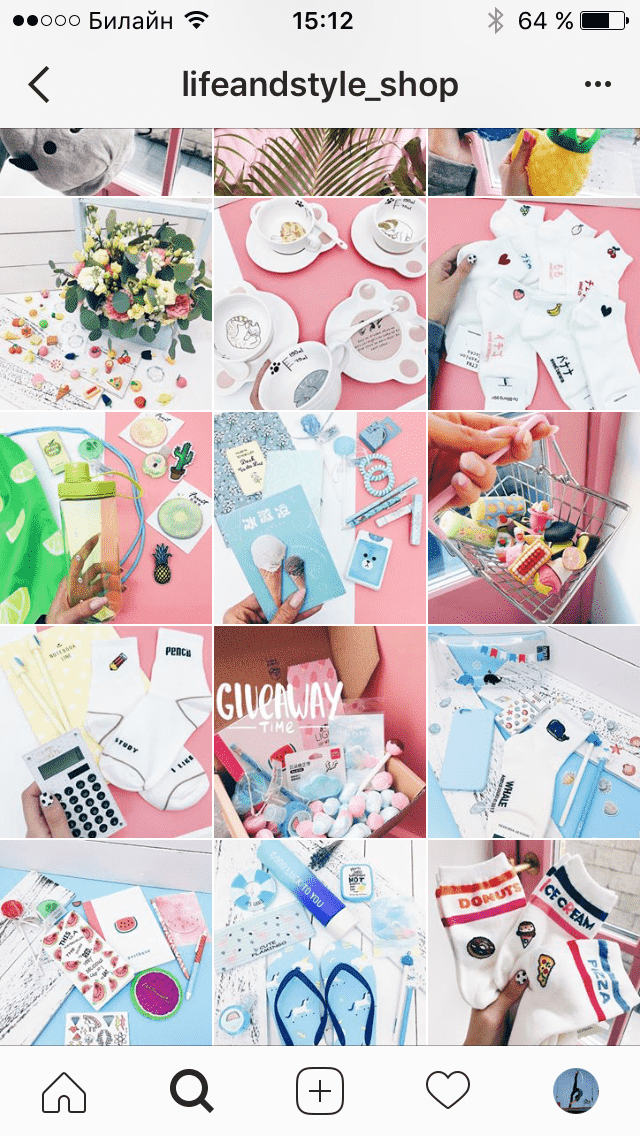Viewport: 640px width, 1136px height.
Task: Open the calculator and Pencil socks post
Action: click(106, 732)
